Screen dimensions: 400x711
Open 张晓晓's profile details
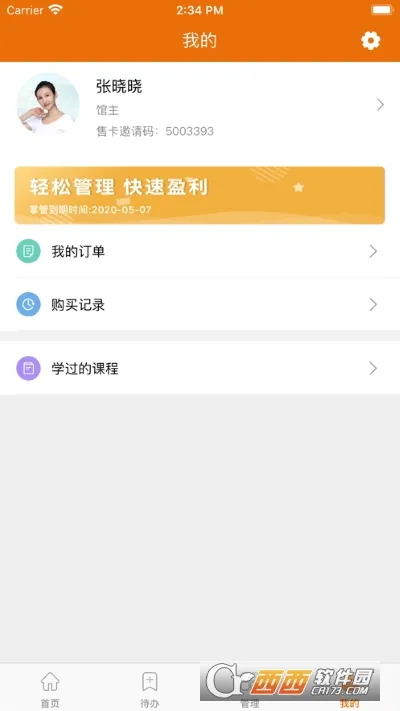pos(200,107)
